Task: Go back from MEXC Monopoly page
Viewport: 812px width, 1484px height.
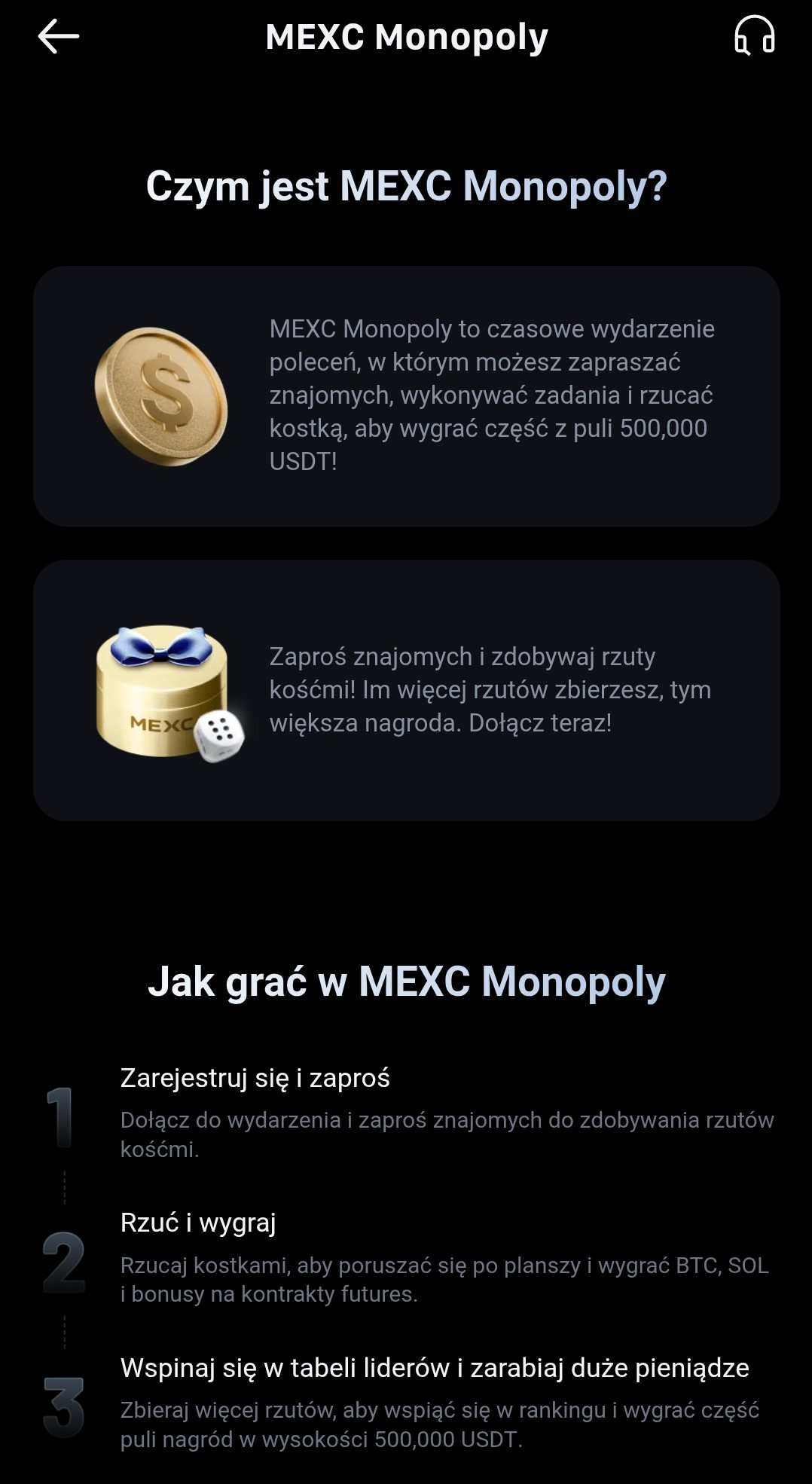Action: coord(58,36)
